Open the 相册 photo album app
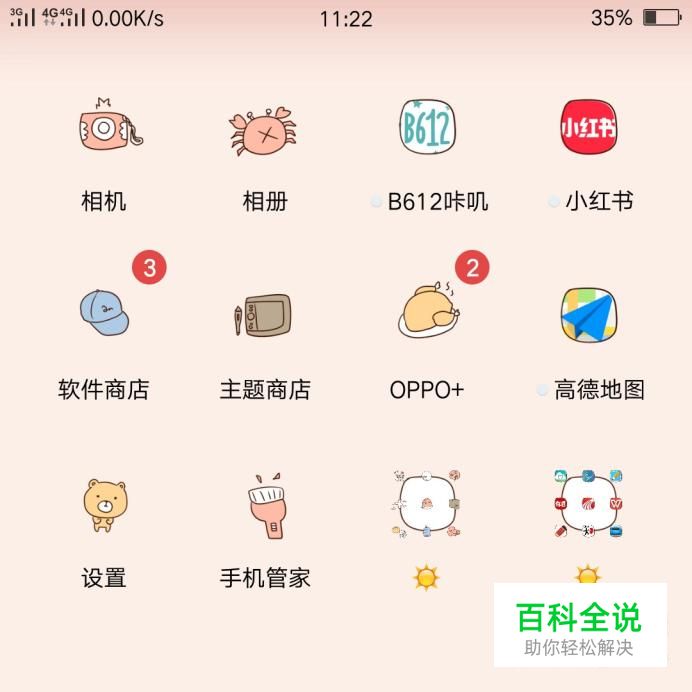This screenshot has width=692, height=692. click(x=265, y=130)
